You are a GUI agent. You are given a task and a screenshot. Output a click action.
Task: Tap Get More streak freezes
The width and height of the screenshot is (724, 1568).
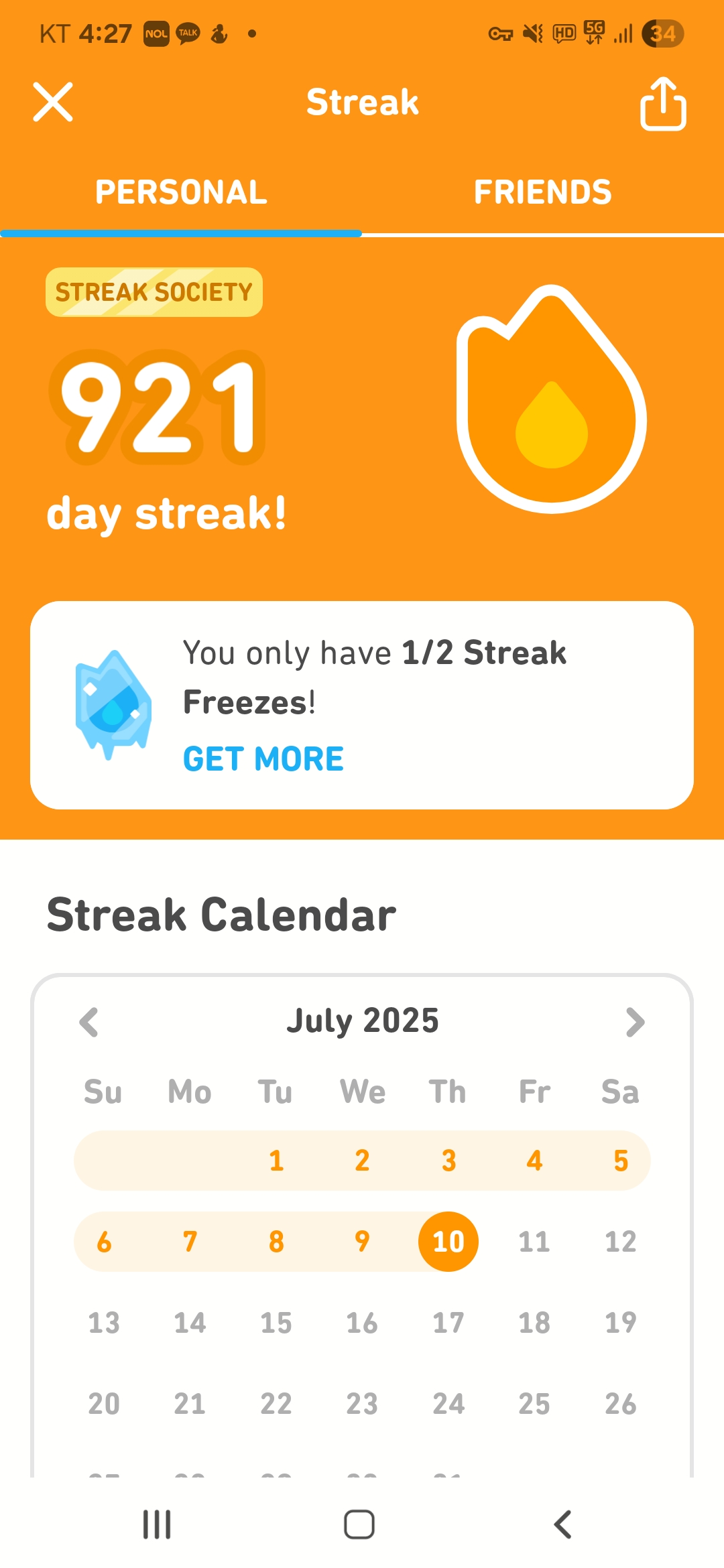(263, 759)
